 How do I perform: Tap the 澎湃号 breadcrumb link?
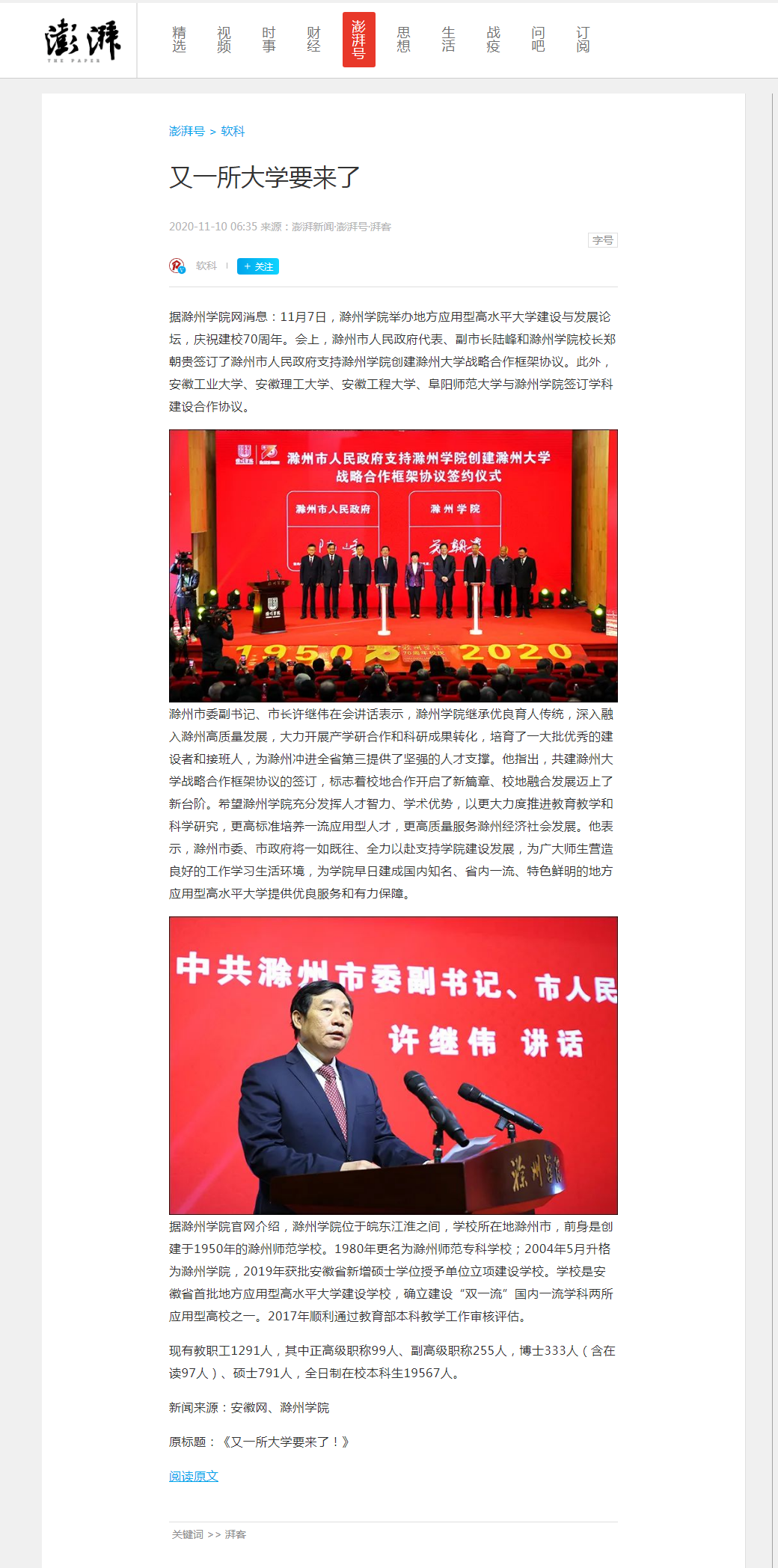pos(186,131)
